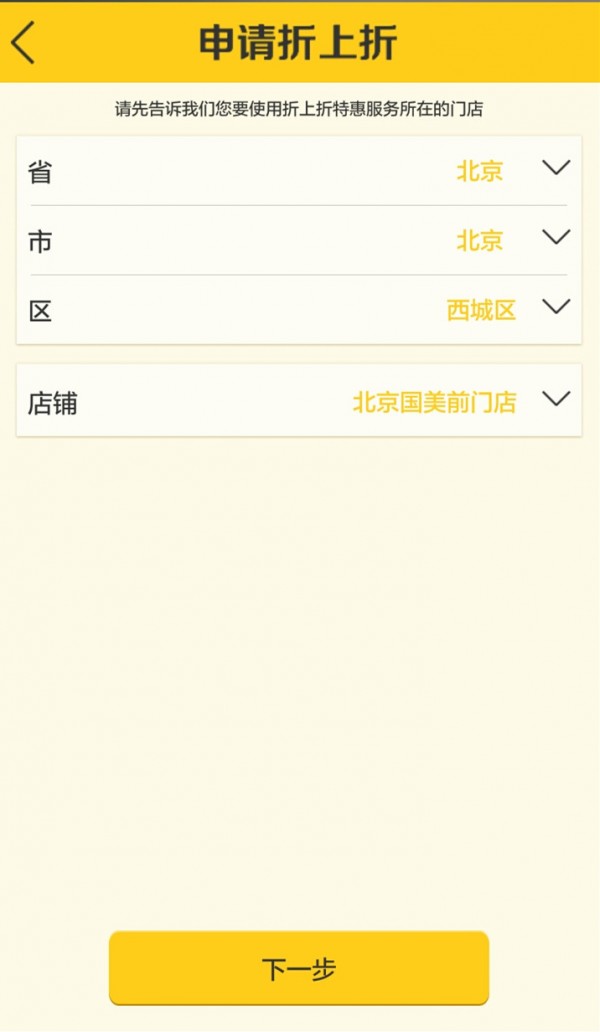Image resolution: width=600 pixels, height=1032 pixels.
Task: Tap the 下一步 button
Action: (x=299, y=968)
